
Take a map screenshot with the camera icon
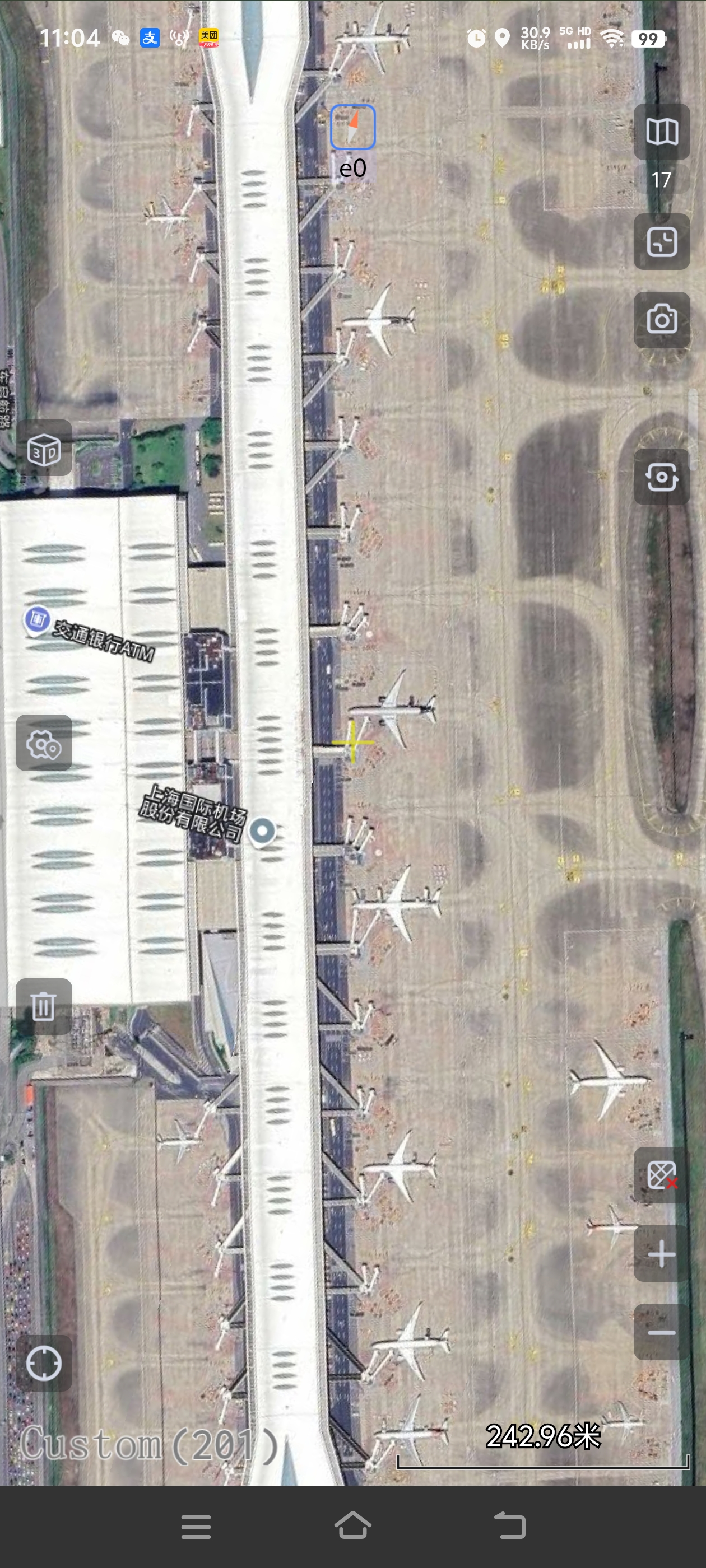tap(662, 320)
